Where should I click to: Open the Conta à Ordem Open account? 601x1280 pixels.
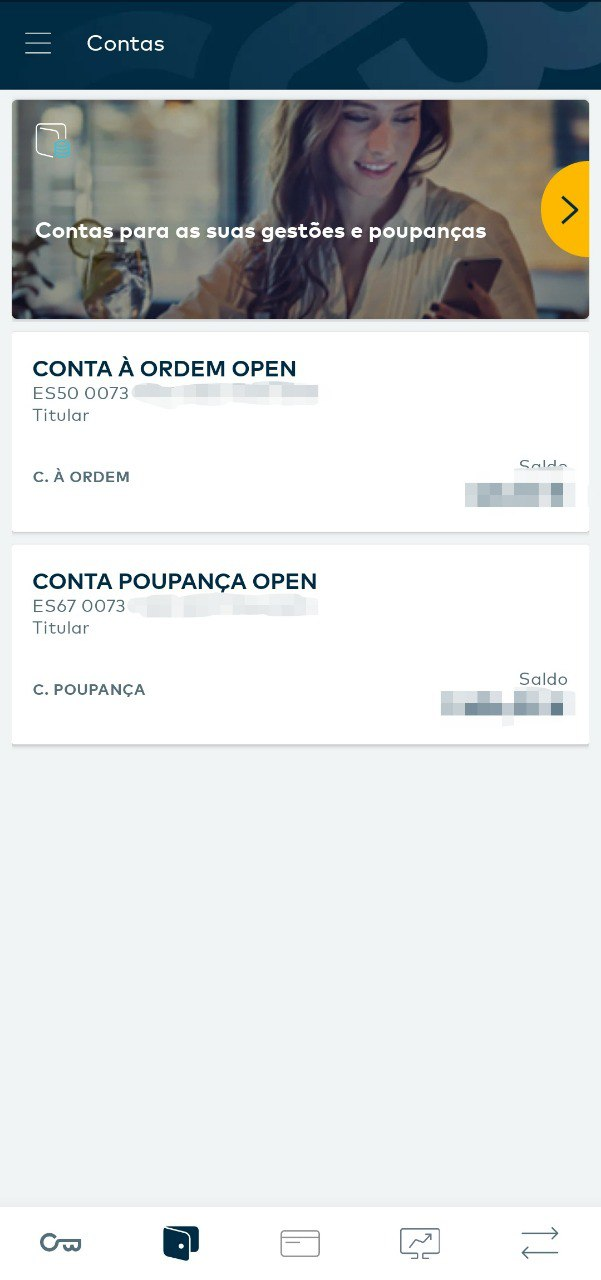(x=300, y=432)
